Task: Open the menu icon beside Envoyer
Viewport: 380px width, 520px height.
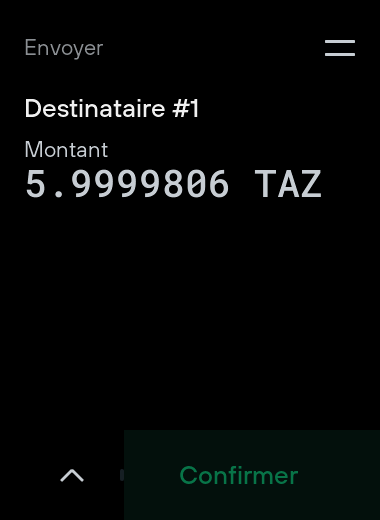Action: 340,48
